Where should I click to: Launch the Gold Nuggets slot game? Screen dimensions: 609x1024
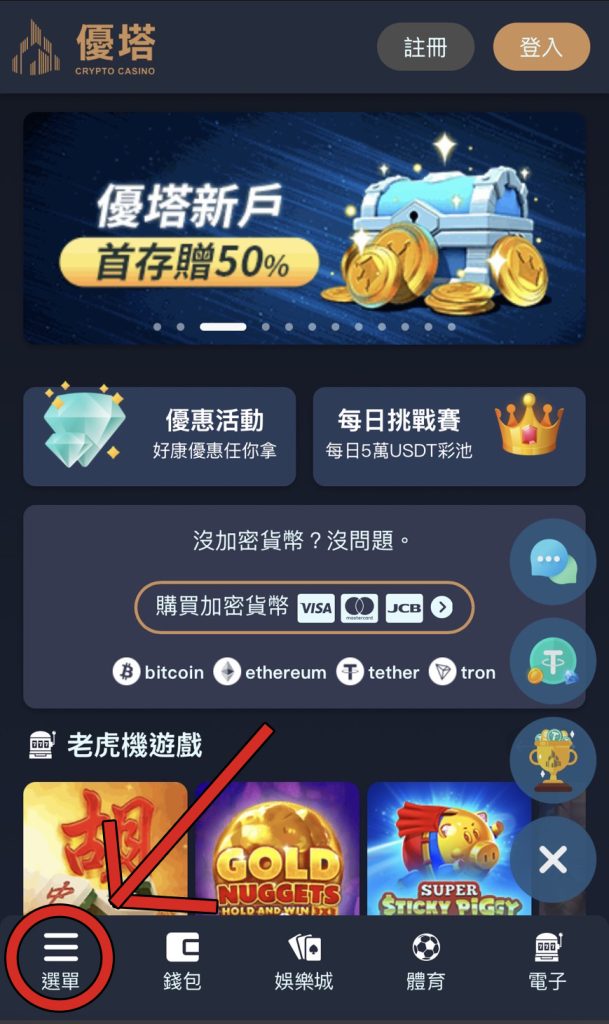[277, 848]
